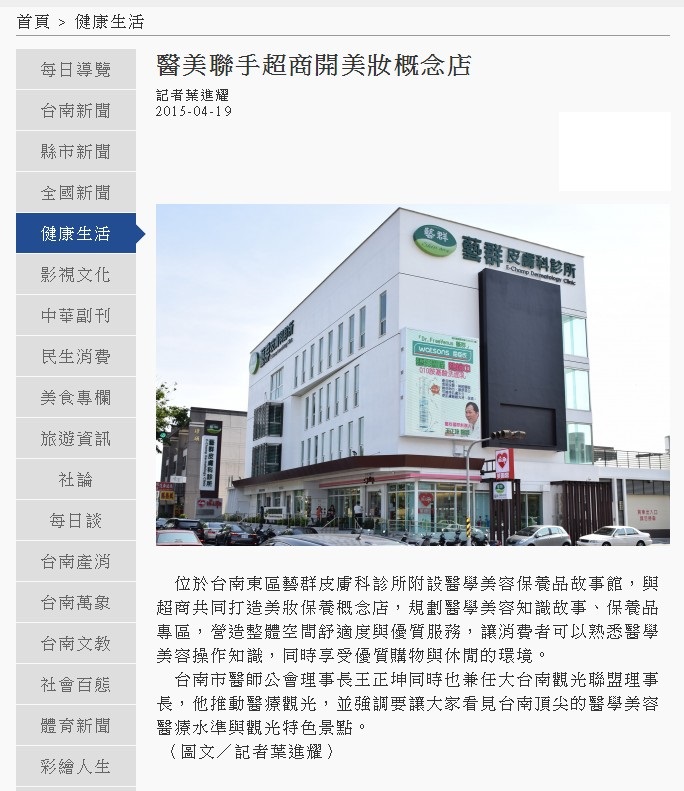684x791 pixels.
Task: Open the 台南萬象 category
Action: (76, 602)
